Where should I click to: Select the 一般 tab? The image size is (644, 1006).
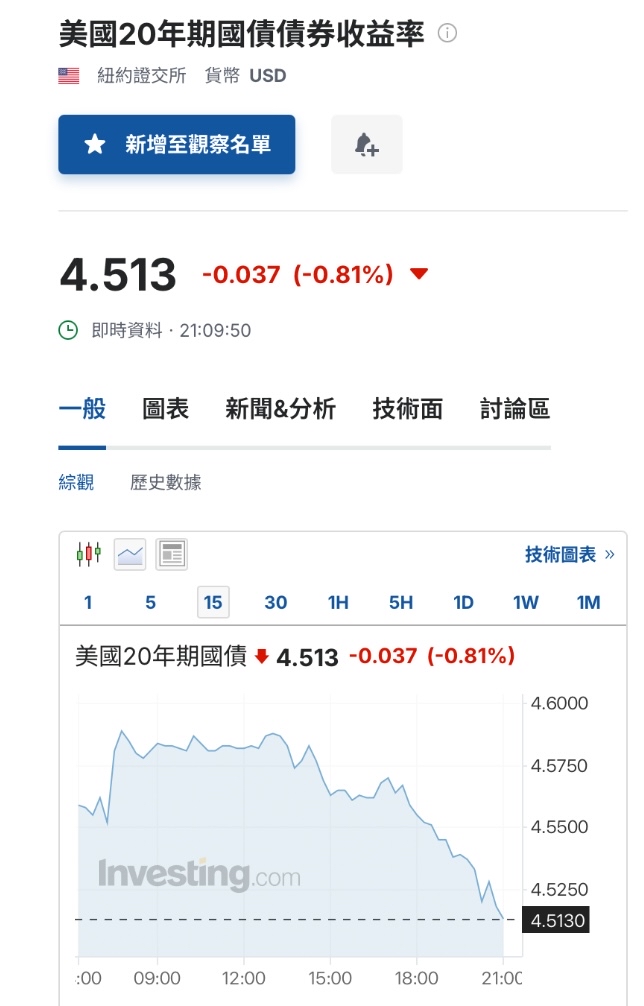pyautogui.click(x=82, y=409)
